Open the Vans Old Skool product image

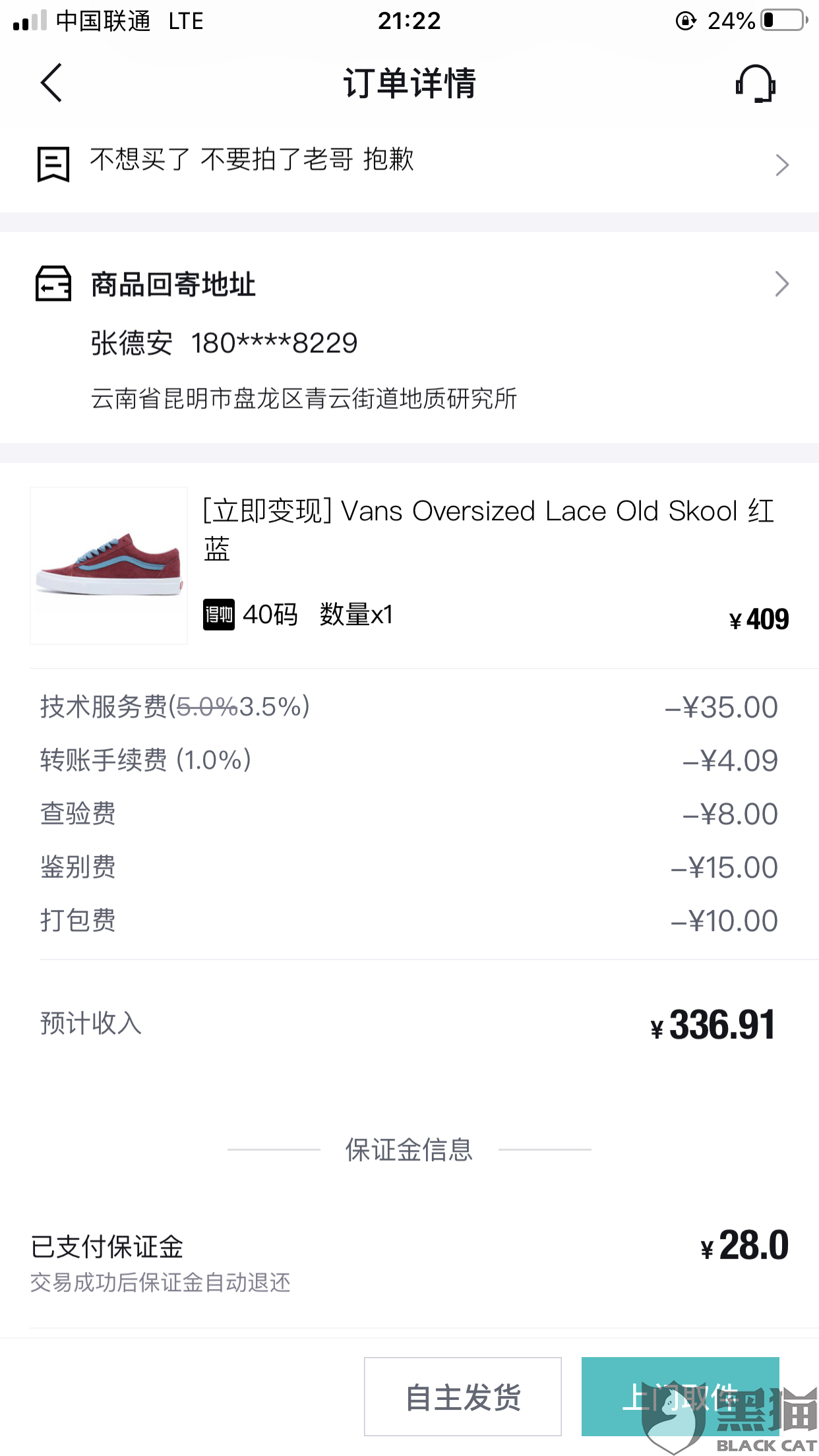(109, 566)
